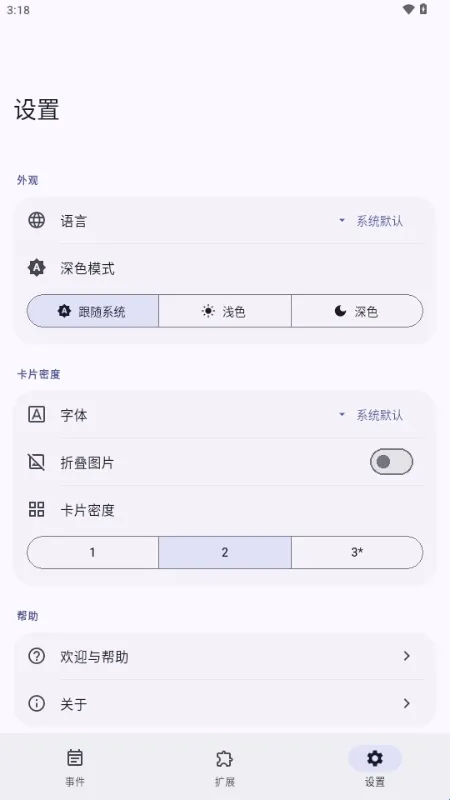Tap the 设置 tab
This screenshot has width=450, height=800.
[374, 767]
